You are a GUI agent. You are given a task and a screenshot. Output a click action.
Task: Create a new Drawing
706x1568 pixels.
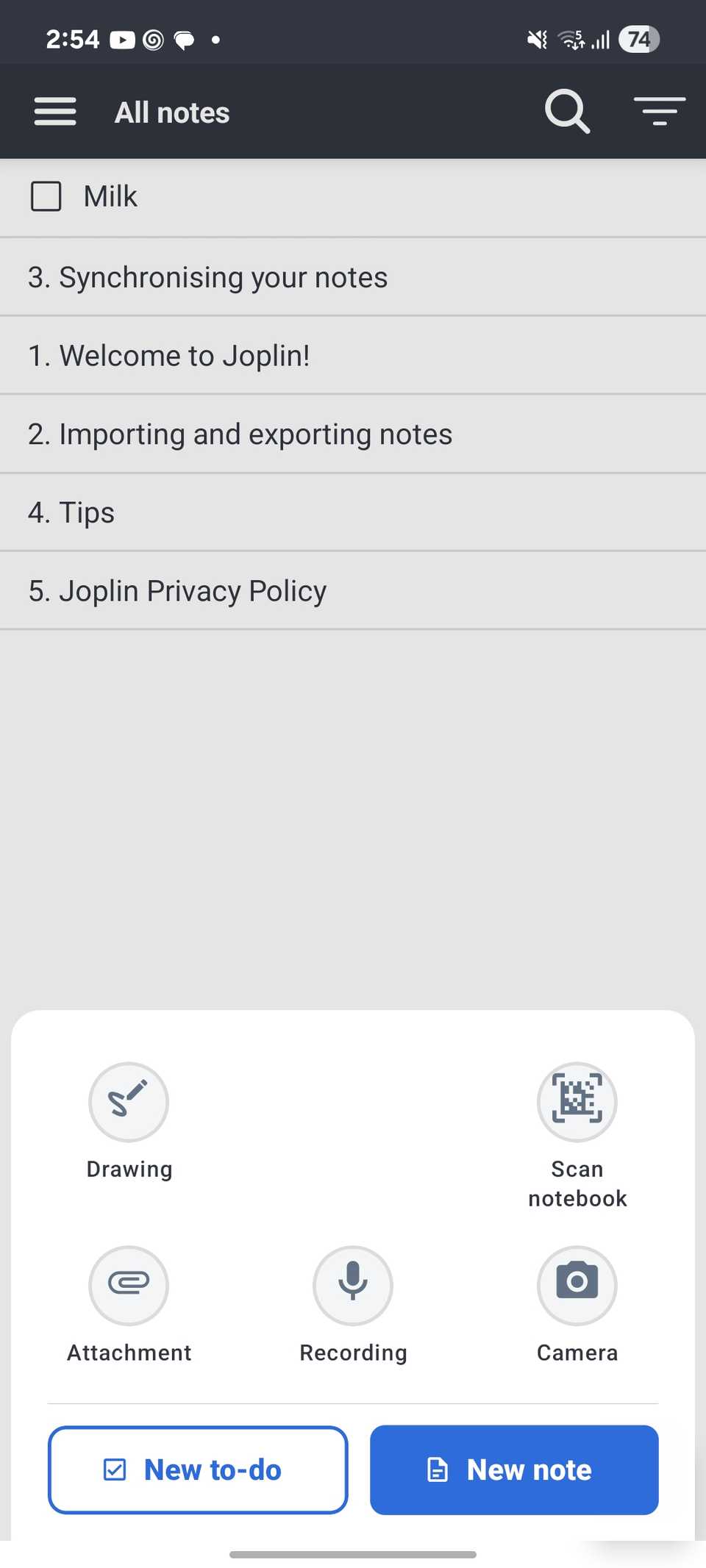pos(129,1102)
